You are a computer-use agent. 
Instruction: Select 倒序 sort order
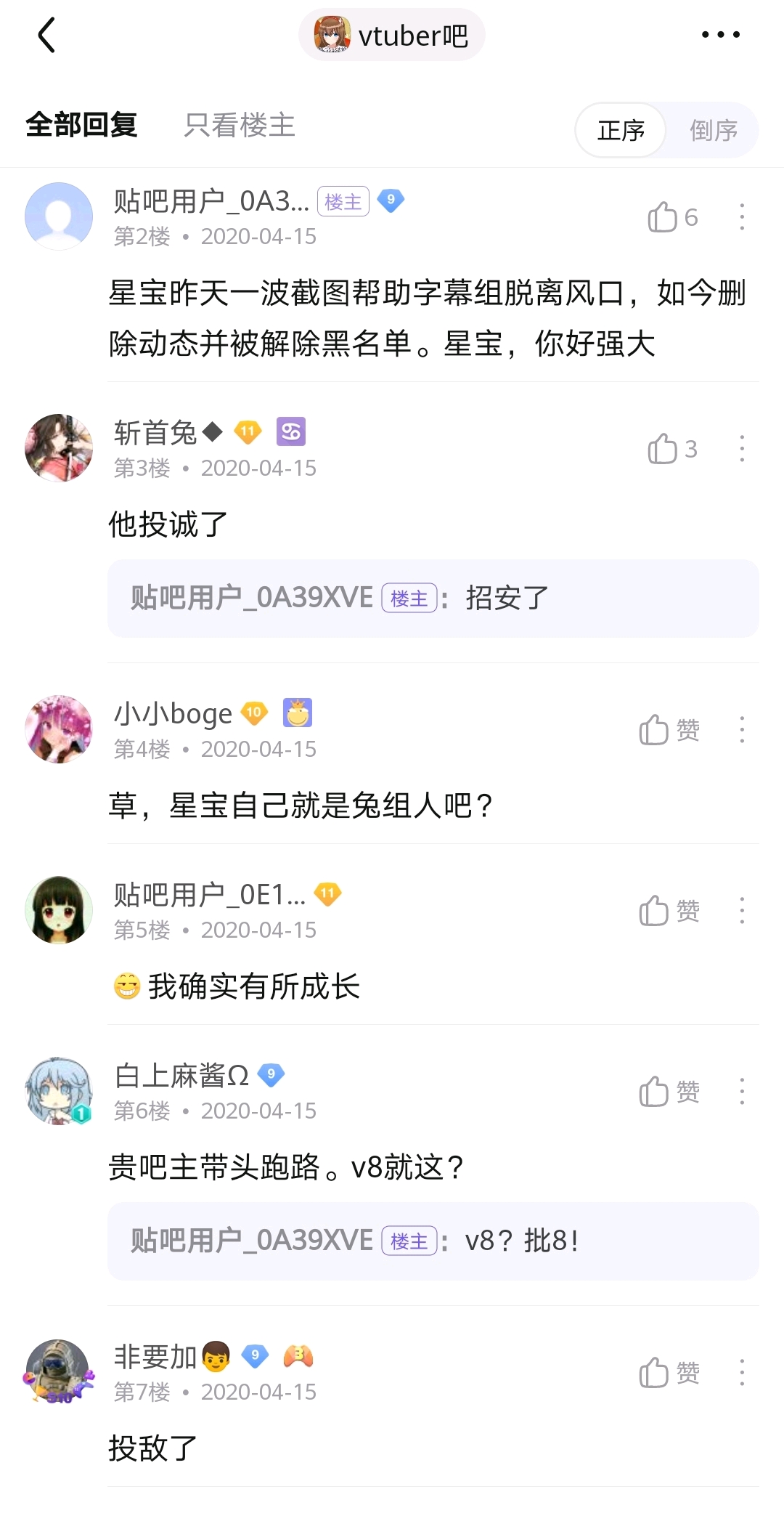713,131
